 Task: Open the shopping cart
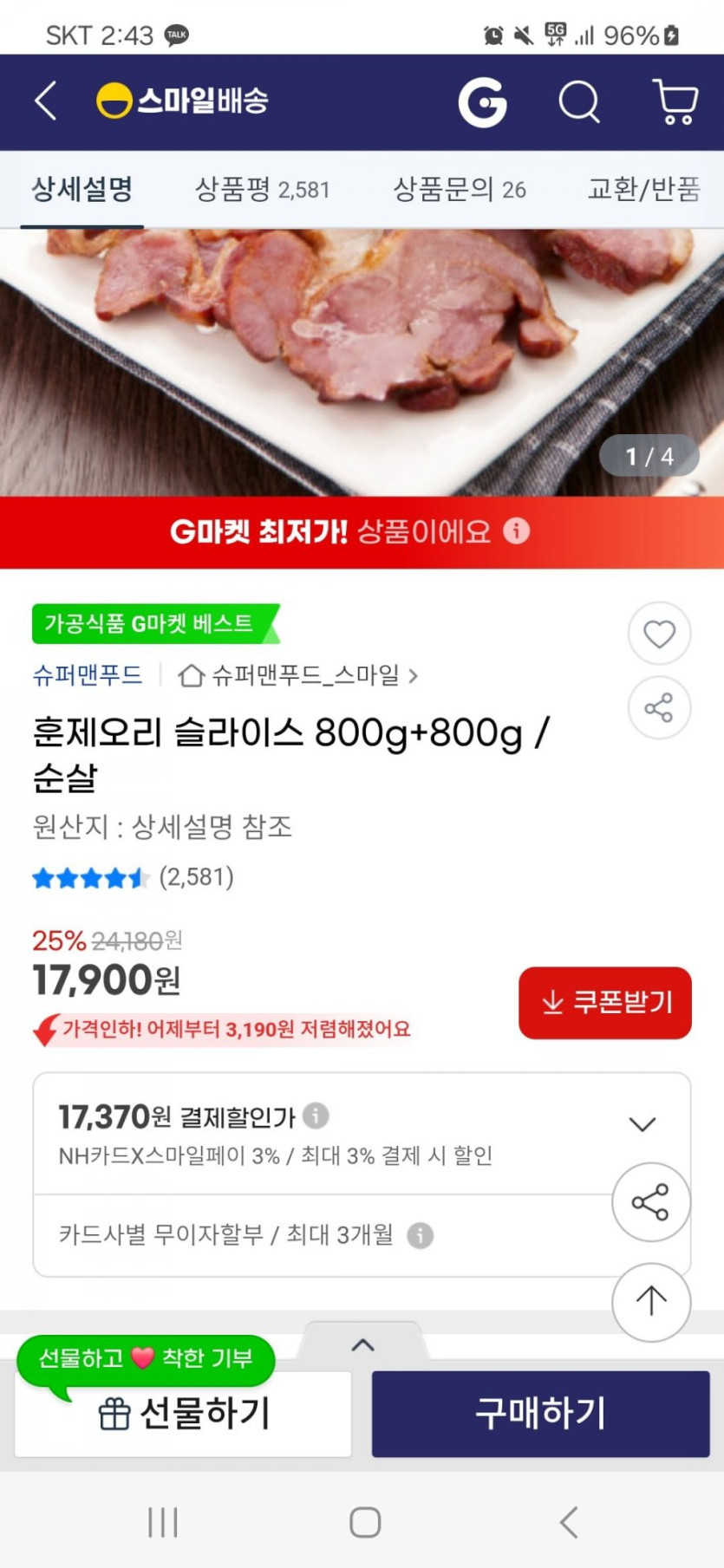point(675,102)
